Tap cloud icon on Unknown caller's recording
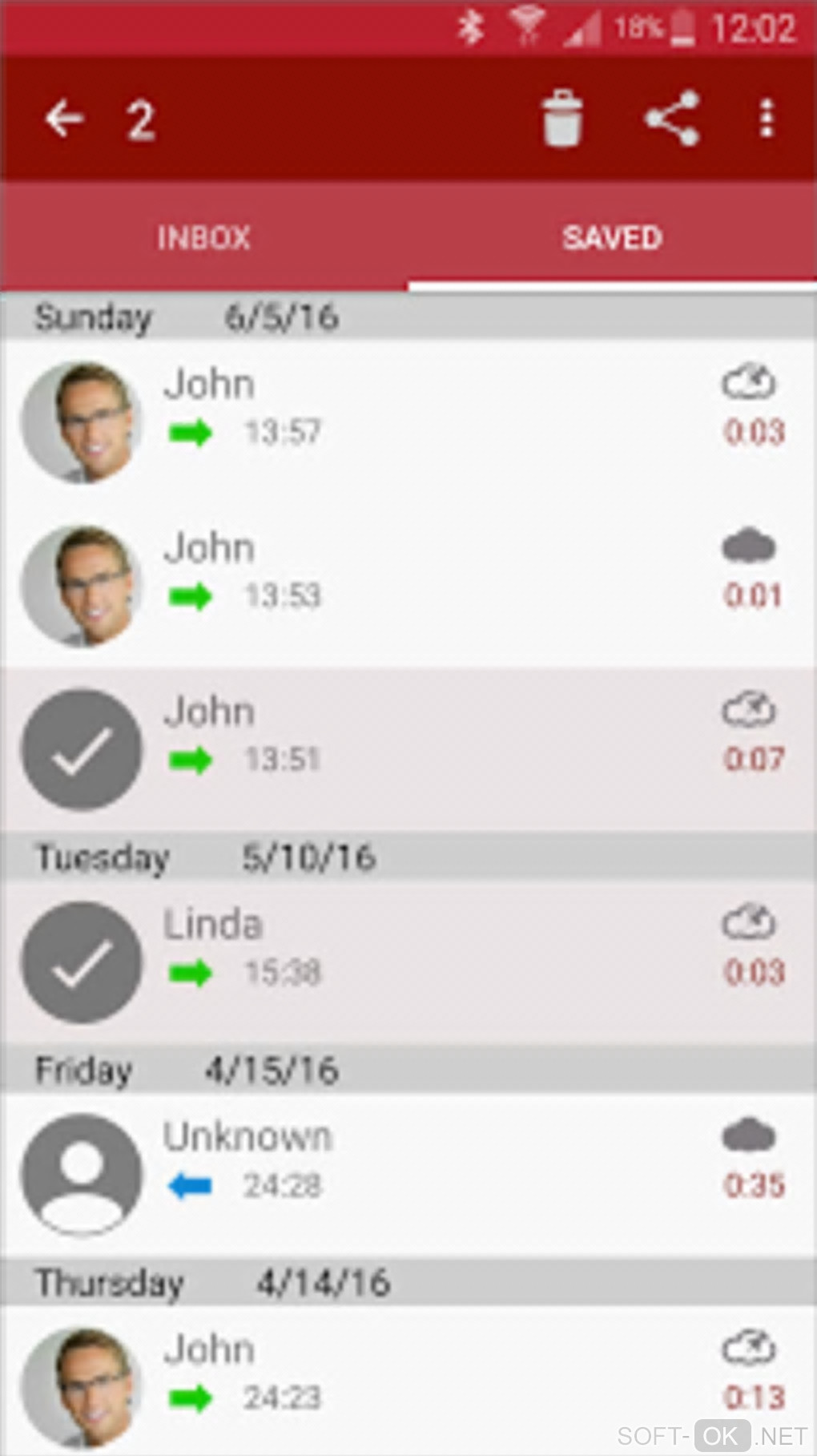This screenshot has width=817, height=1456. [749, 1136]
